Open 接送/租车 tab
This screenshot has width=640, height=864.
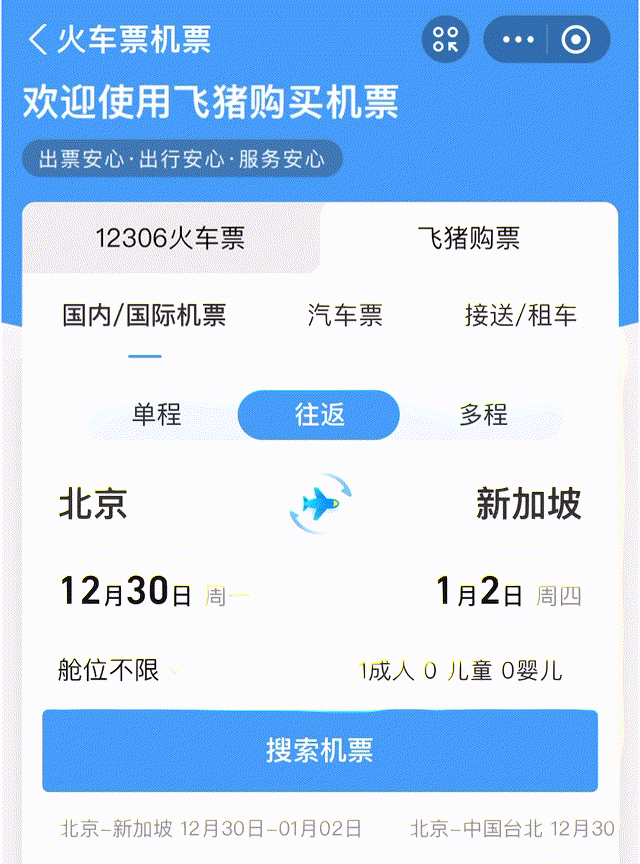point(520,316)
